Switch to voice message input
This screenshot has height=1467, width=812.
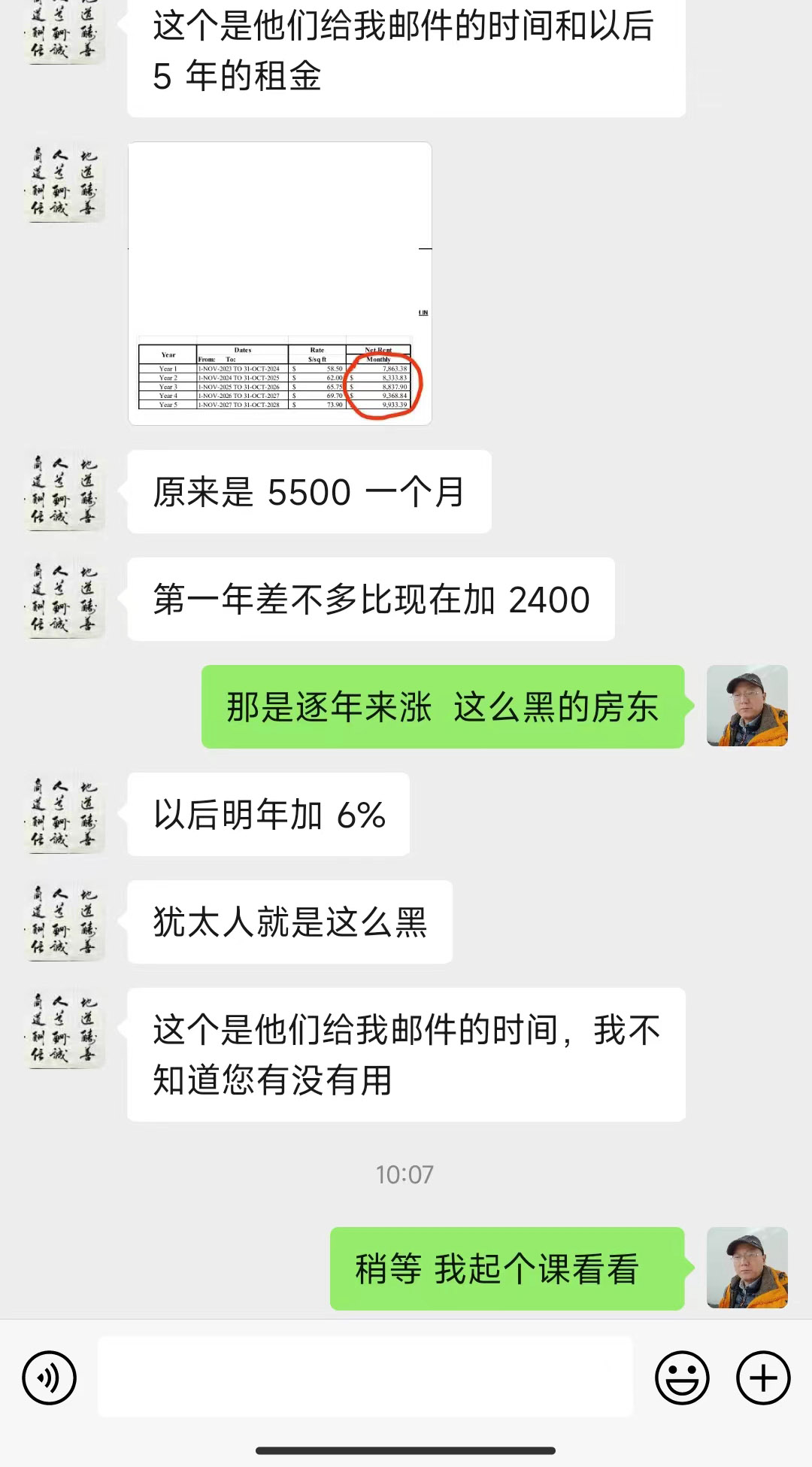(50, 1378)
